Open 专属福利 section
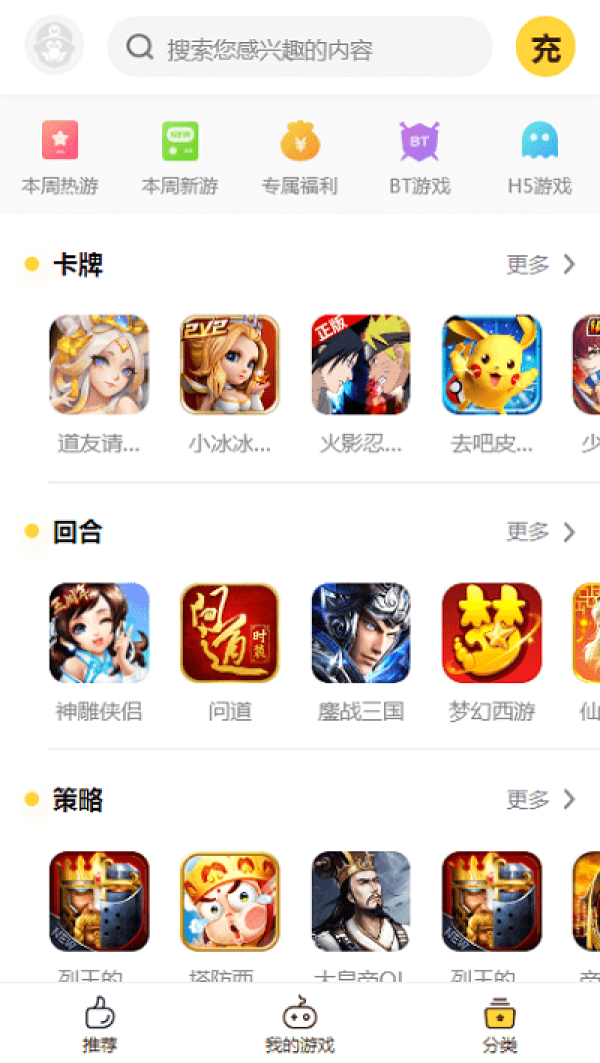Image resolution: width=600 pixels, height=1063 pixels. tap(300, 157)
